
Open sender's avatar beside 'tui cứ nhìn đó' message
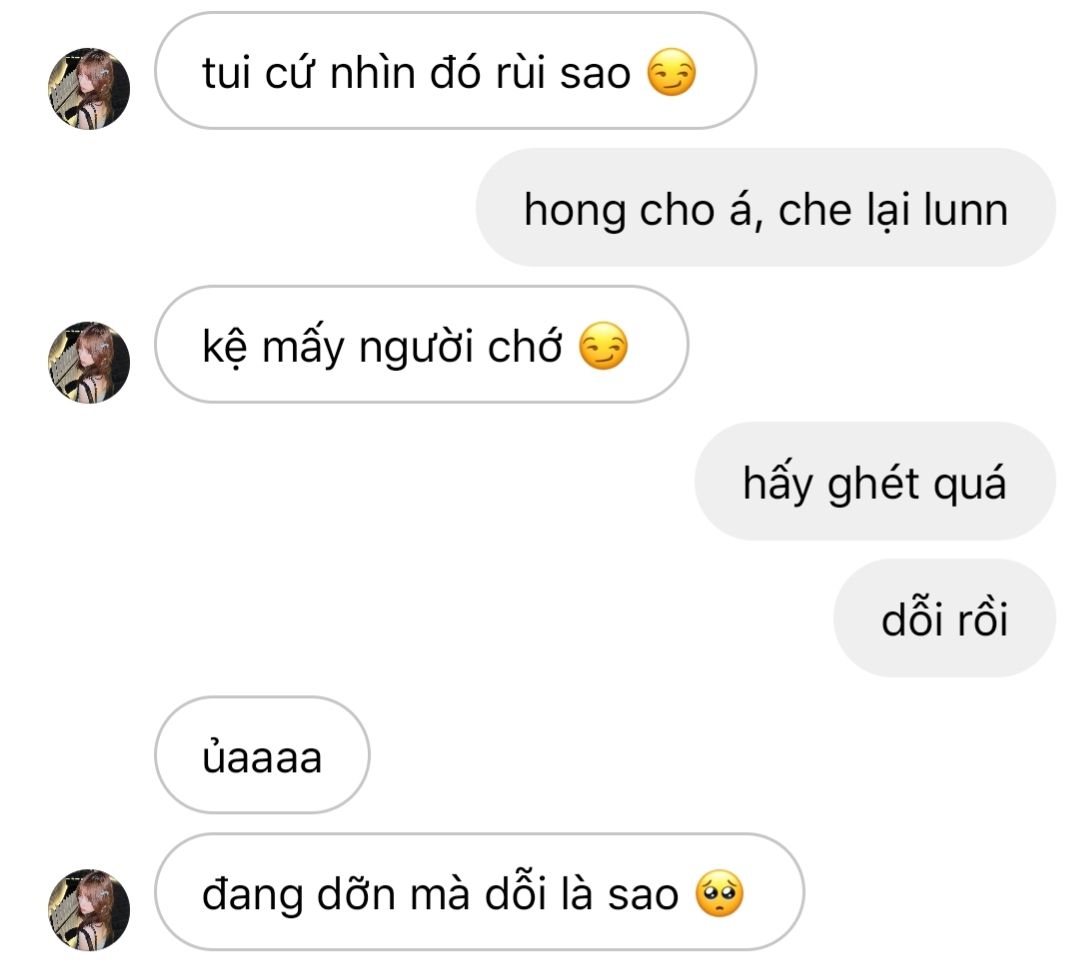tap(89, 88)
